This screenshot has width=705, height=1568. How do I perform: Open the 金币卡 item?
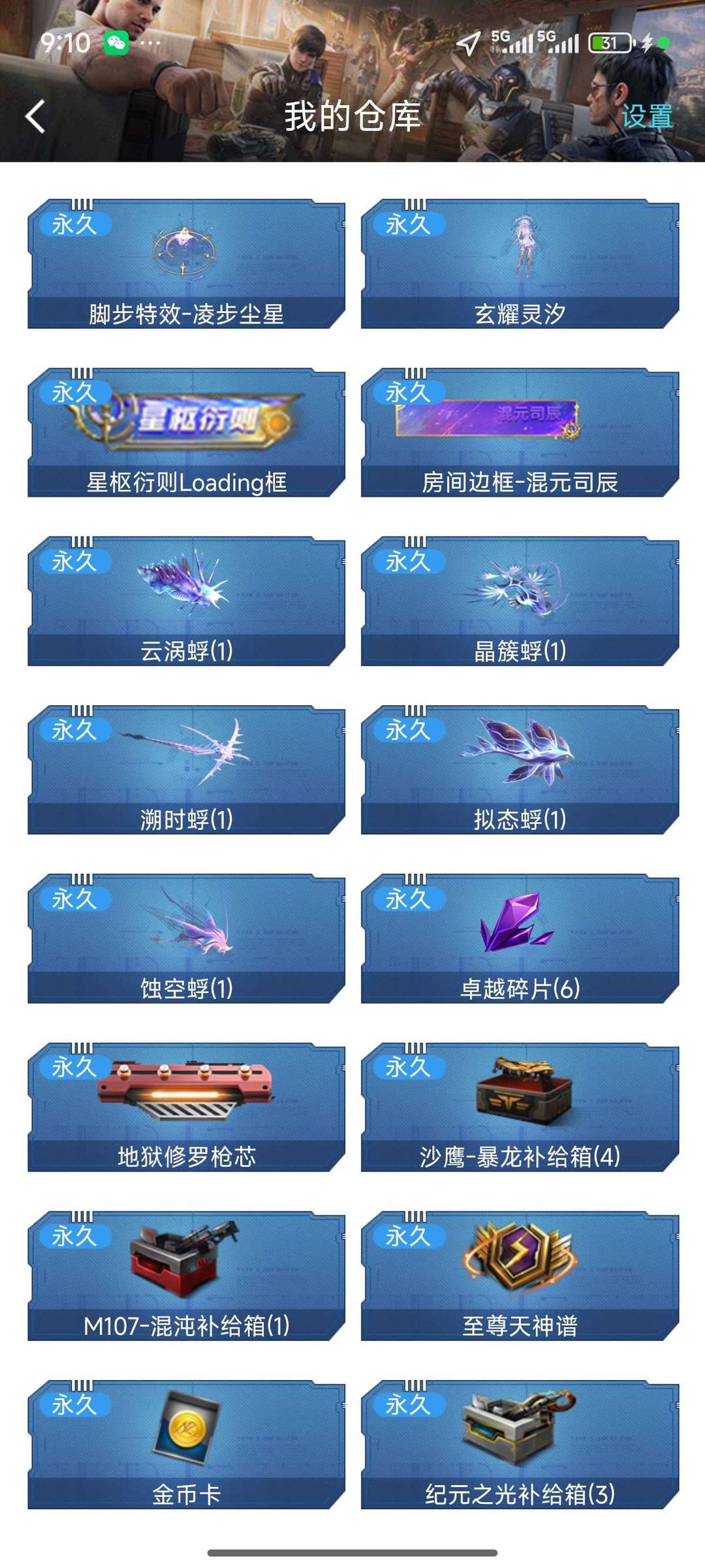[187, 1444]
